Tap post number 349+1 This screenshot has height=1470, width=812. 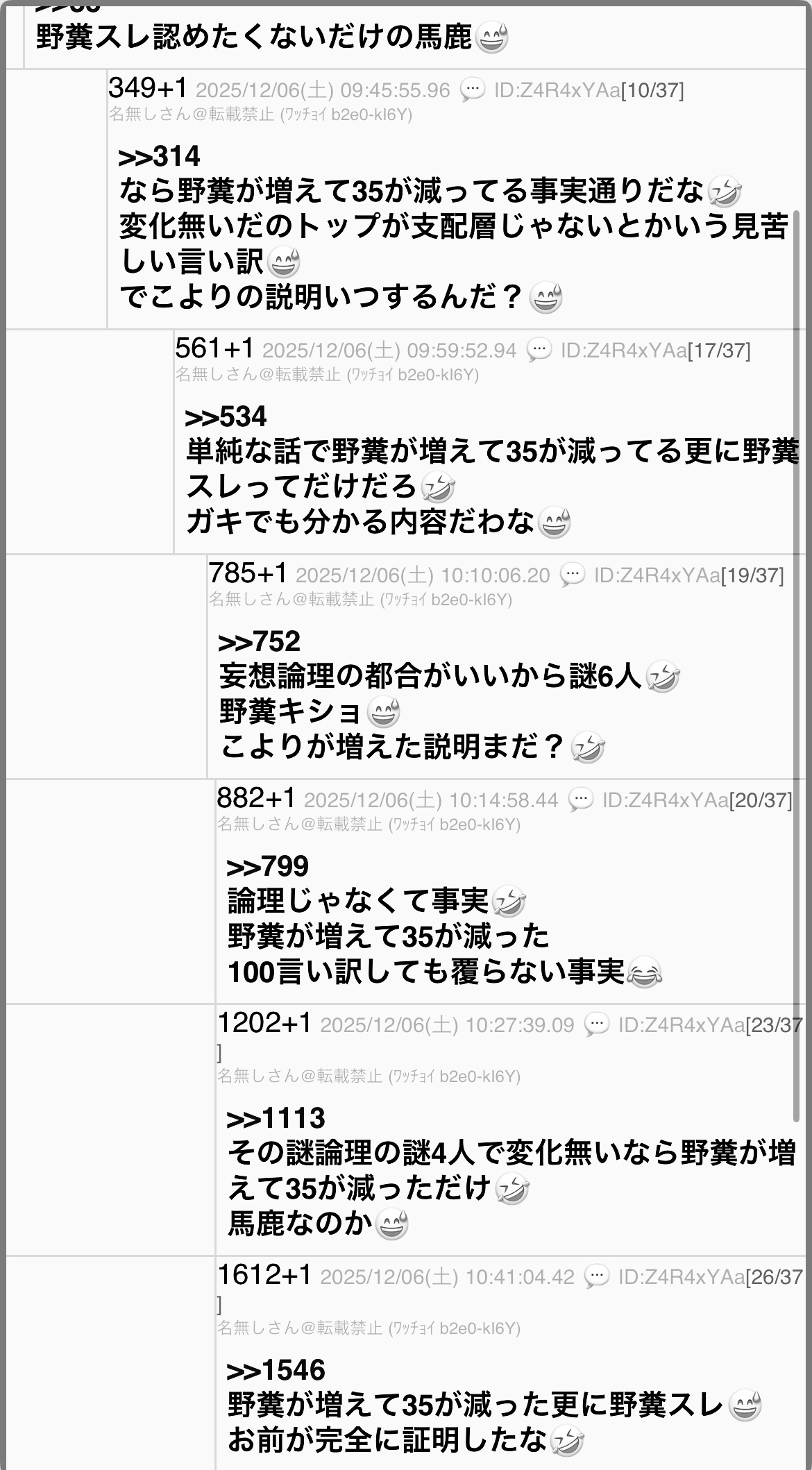[149, 89]
